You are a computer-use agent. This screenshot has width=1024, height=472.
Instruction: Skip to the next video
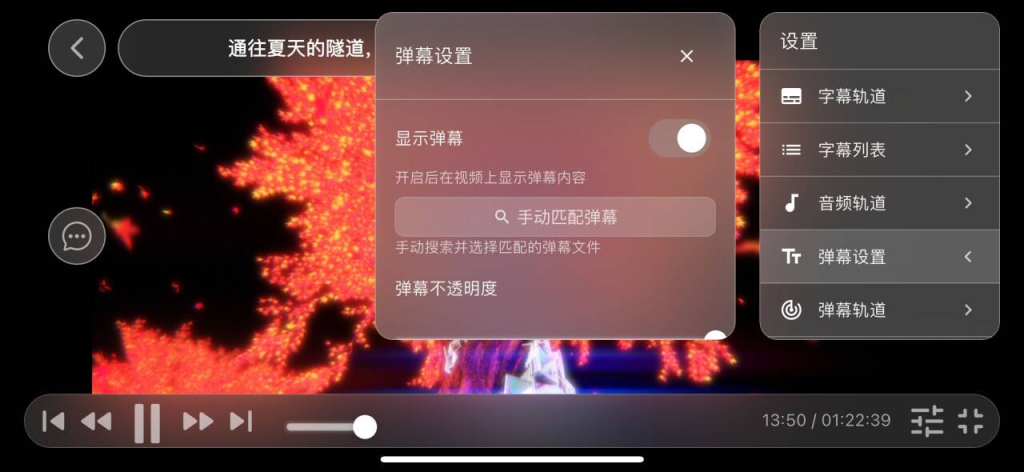point(241,422)
